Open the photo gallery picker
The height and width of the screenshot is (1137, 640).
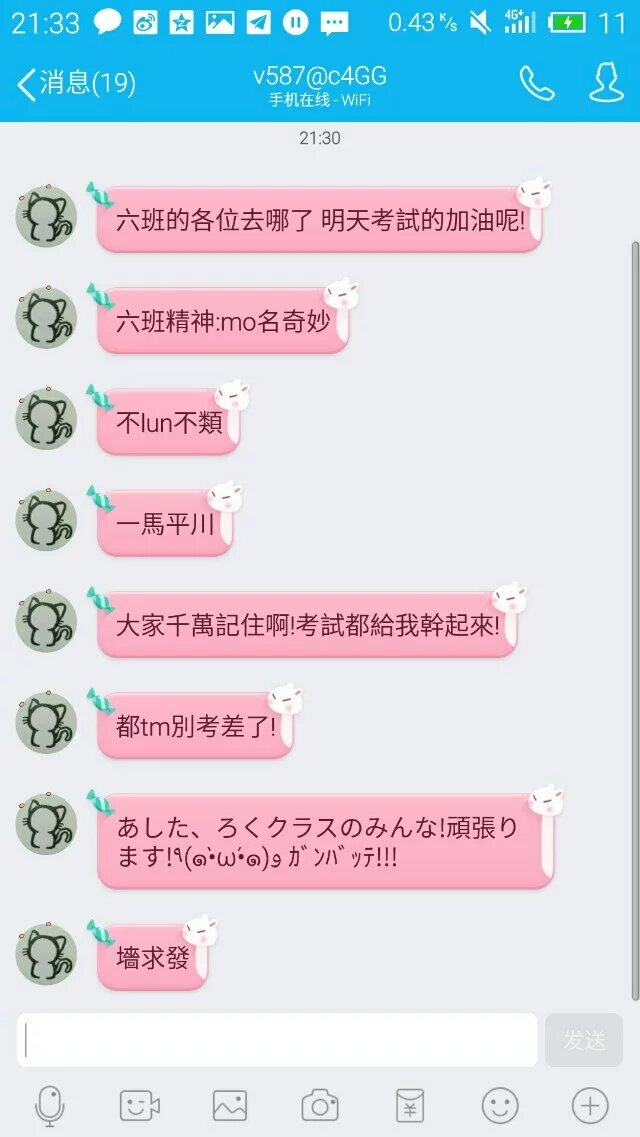point(230,1105)
